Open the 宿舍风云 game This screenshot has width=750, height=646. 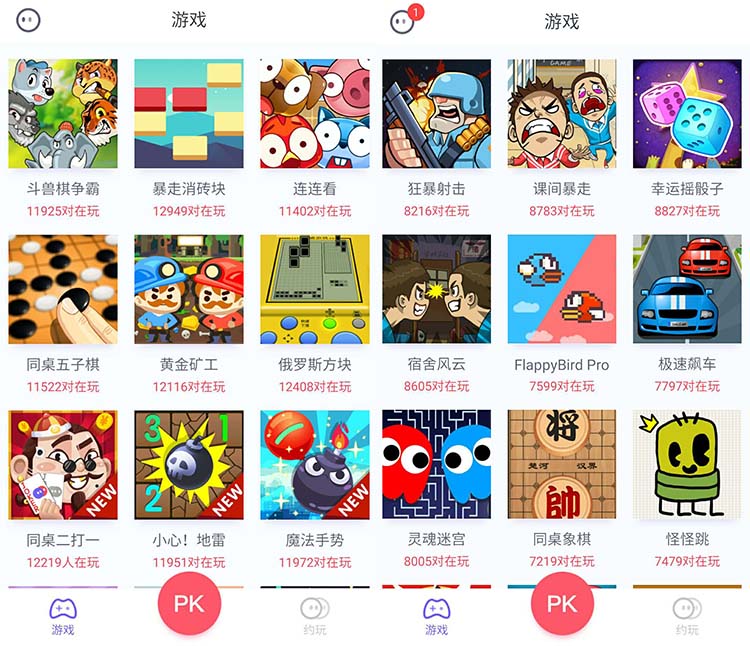(x=437, y=290)
